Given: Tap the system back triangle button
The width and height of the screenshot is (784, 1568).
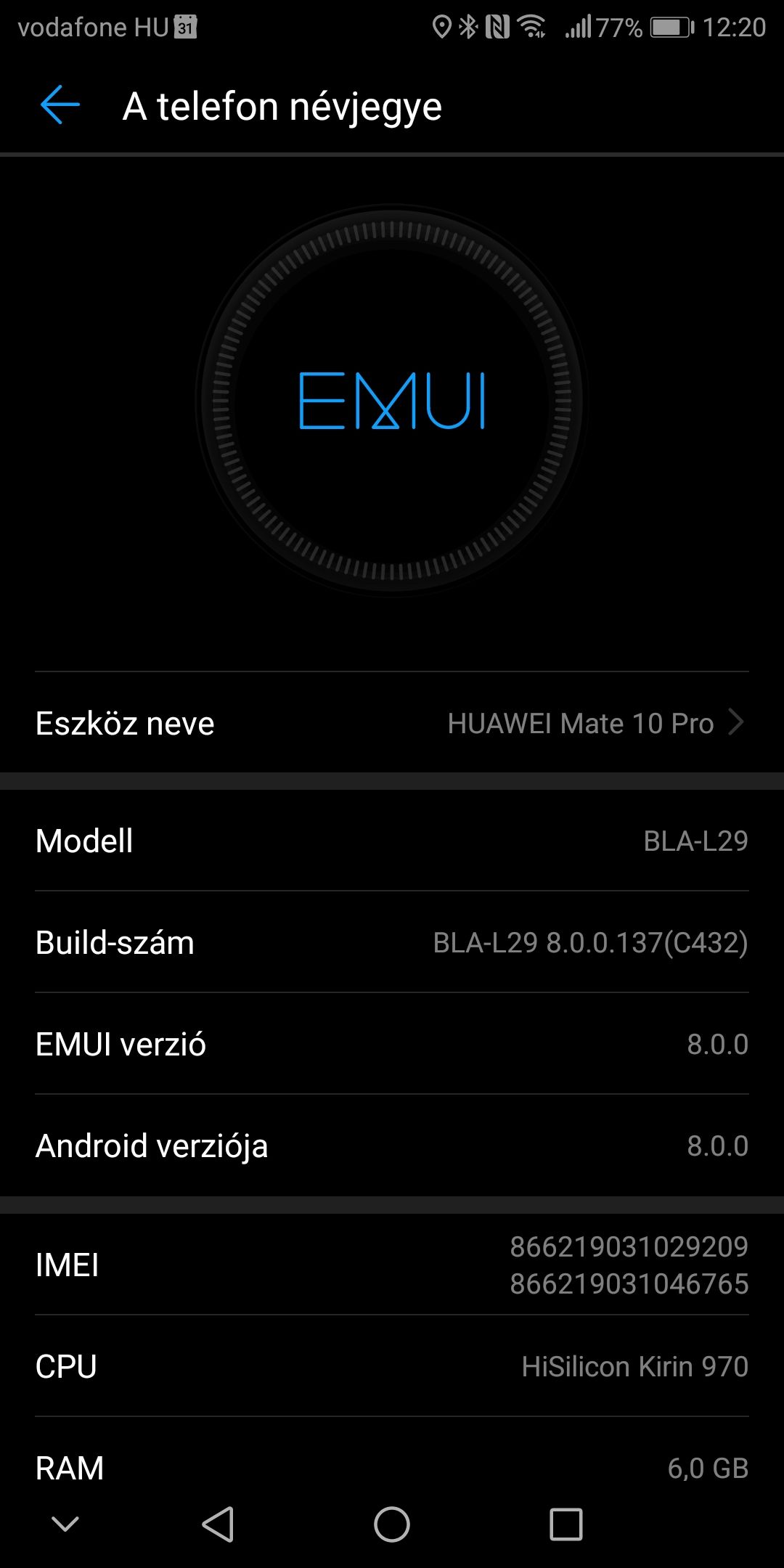Looking at the screenshot, I should [x=218, y=1523].
